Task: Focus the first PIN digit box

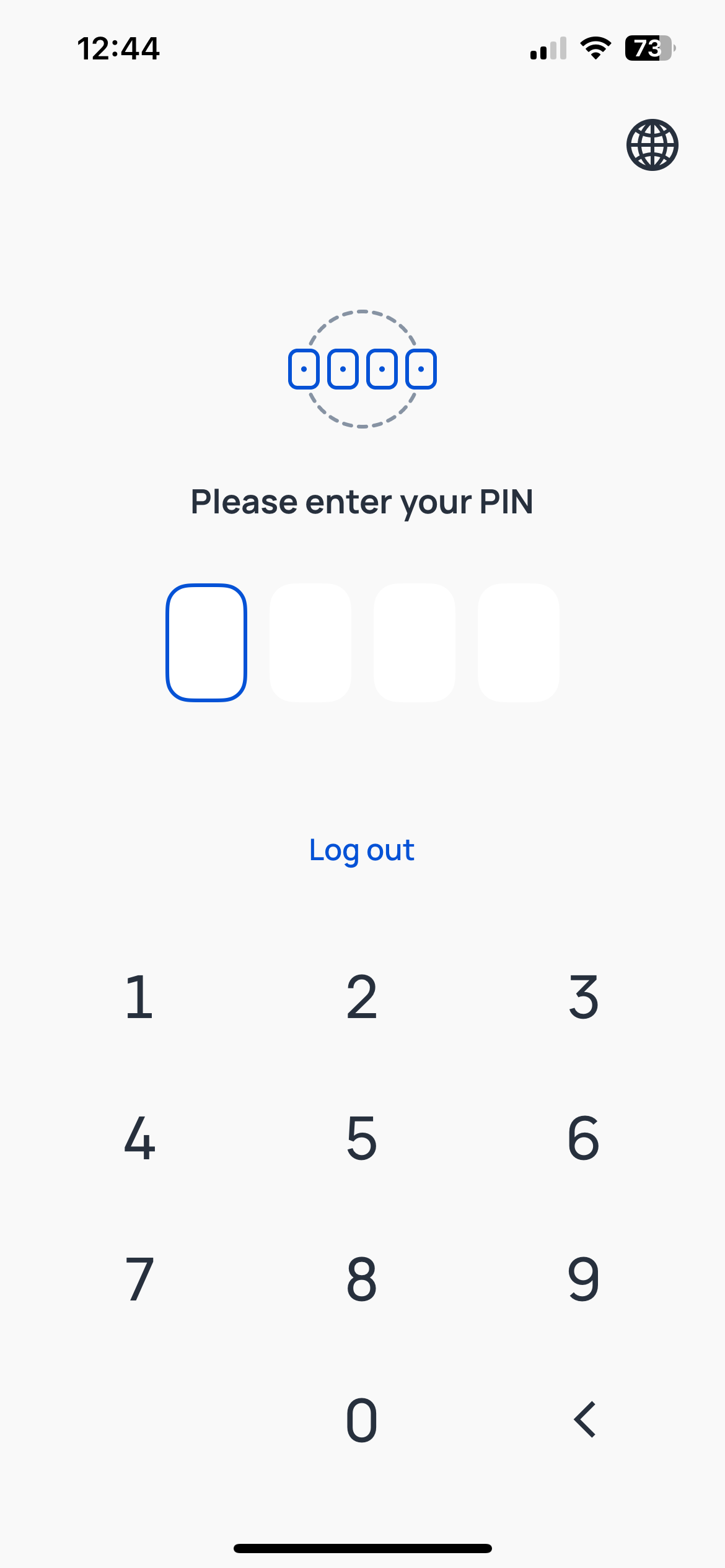Action: click(206, 642)
